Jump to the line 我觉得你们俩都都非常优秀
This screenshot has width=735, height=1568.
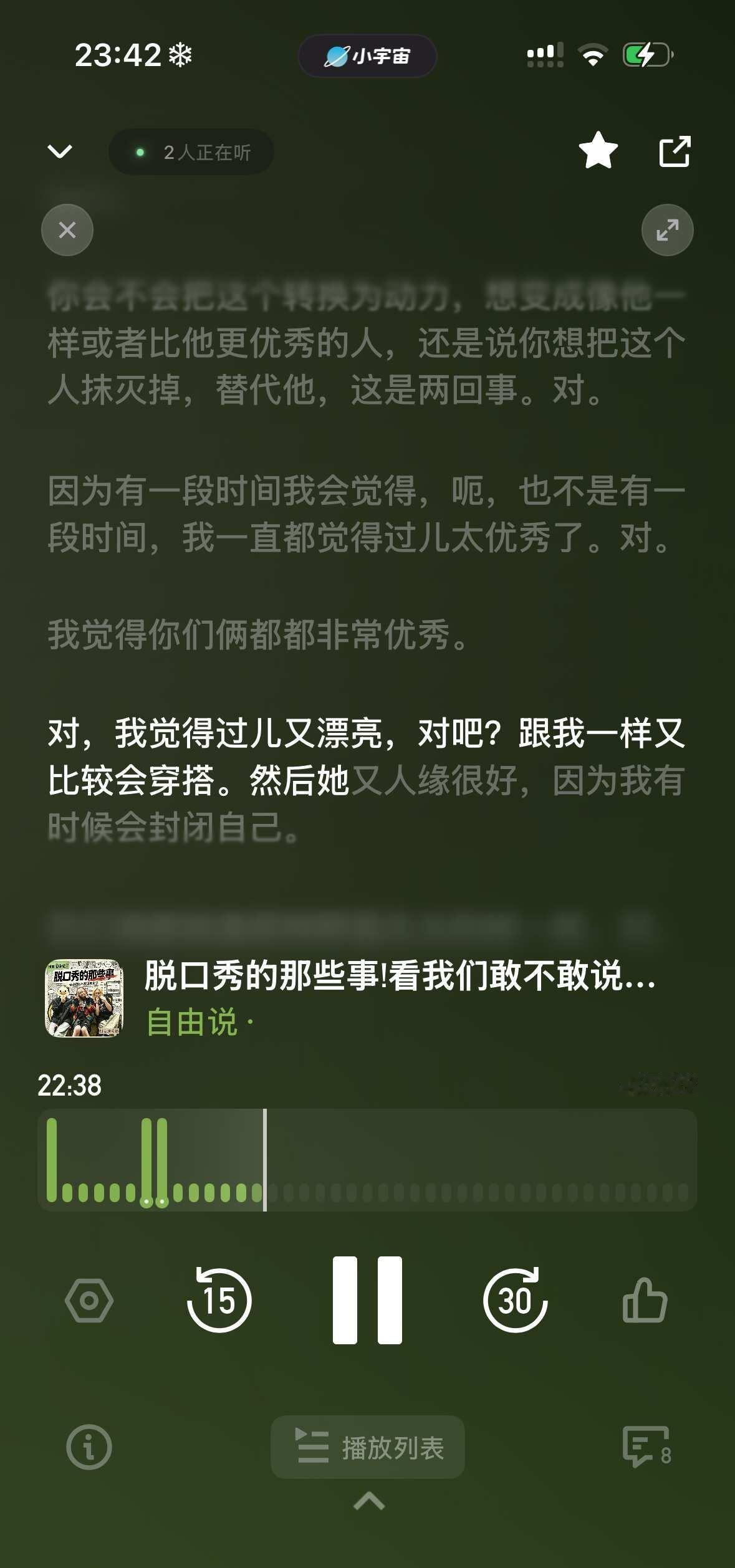pyautogui.click(x=259, y=636)
